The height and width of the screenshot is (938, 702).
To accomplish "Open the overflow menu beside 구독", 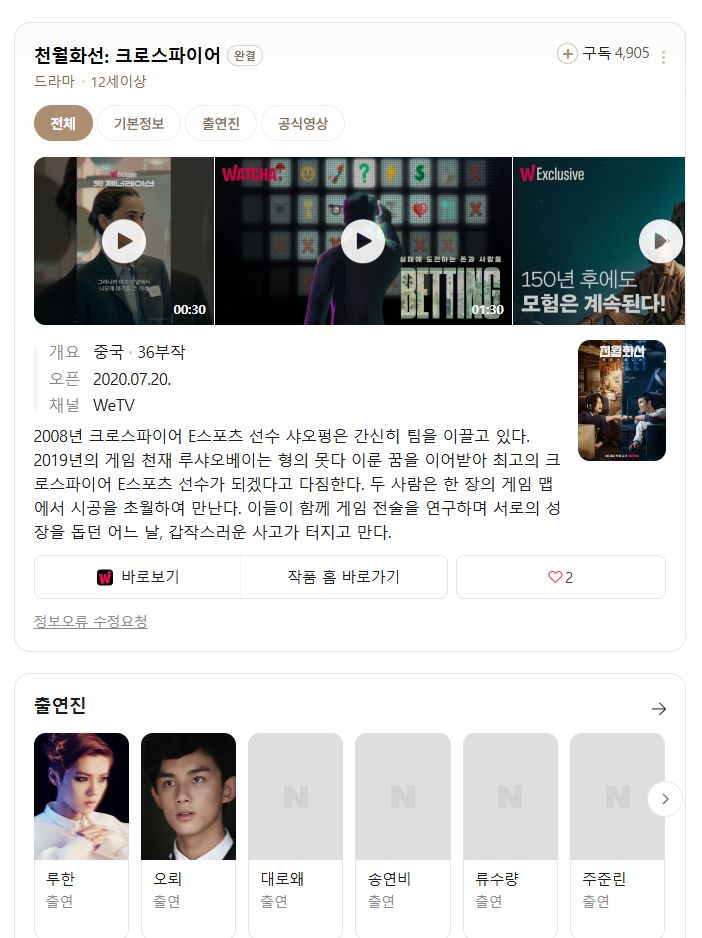I will click(x=663, y=57).
